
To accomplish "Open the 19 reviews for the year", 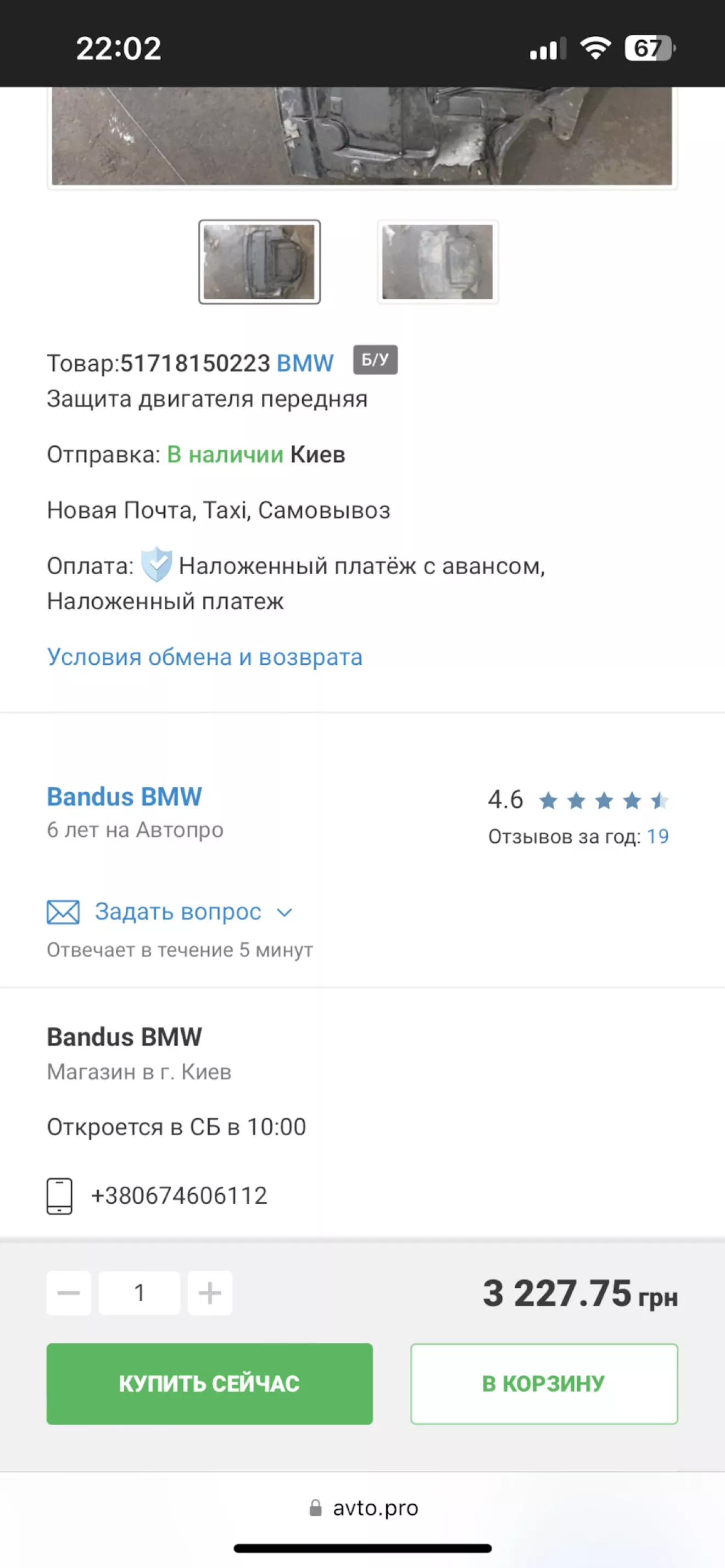I will [657, 836].
